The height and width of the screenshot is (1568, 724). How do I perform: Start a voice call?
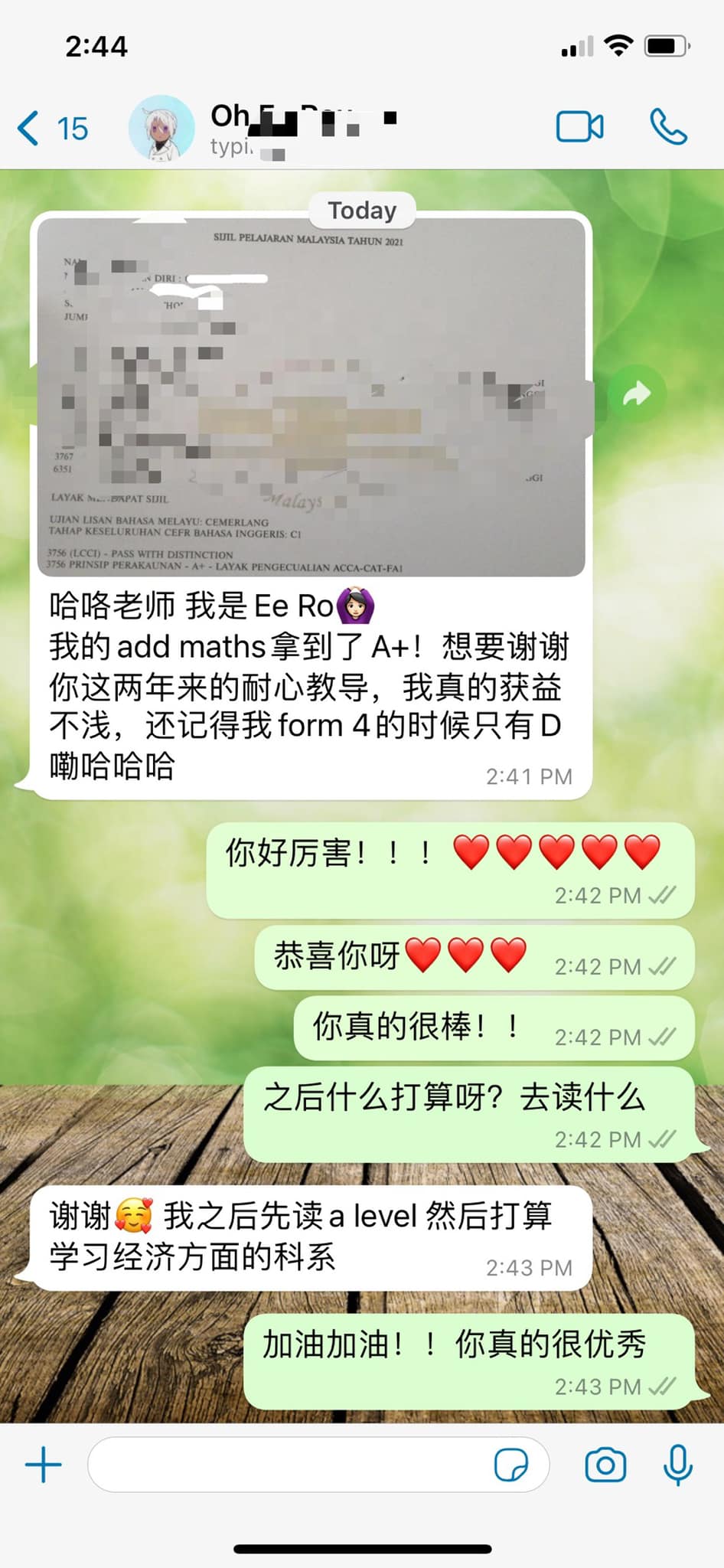668,127
